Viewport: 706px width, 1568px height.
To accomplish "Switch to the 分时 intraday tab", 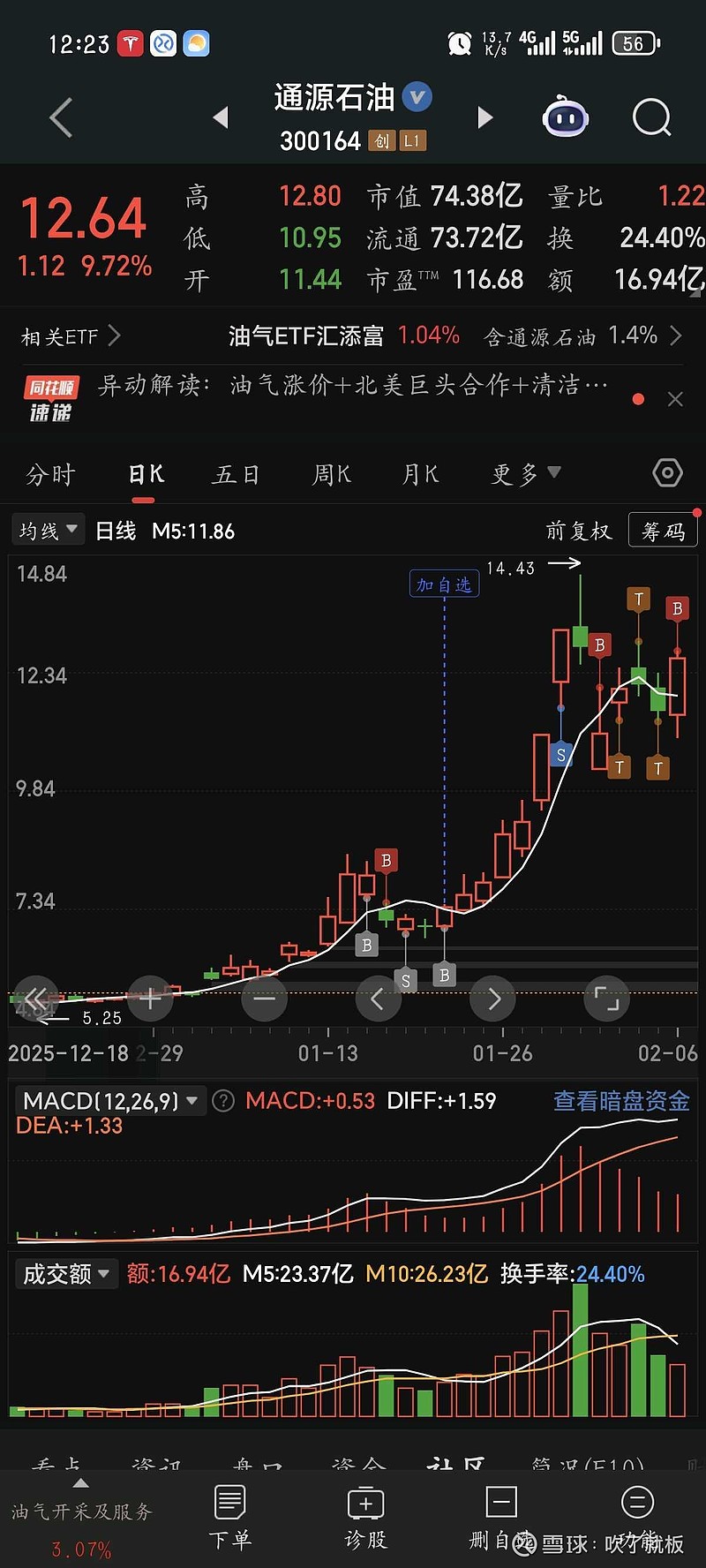I will coord(53,473).
